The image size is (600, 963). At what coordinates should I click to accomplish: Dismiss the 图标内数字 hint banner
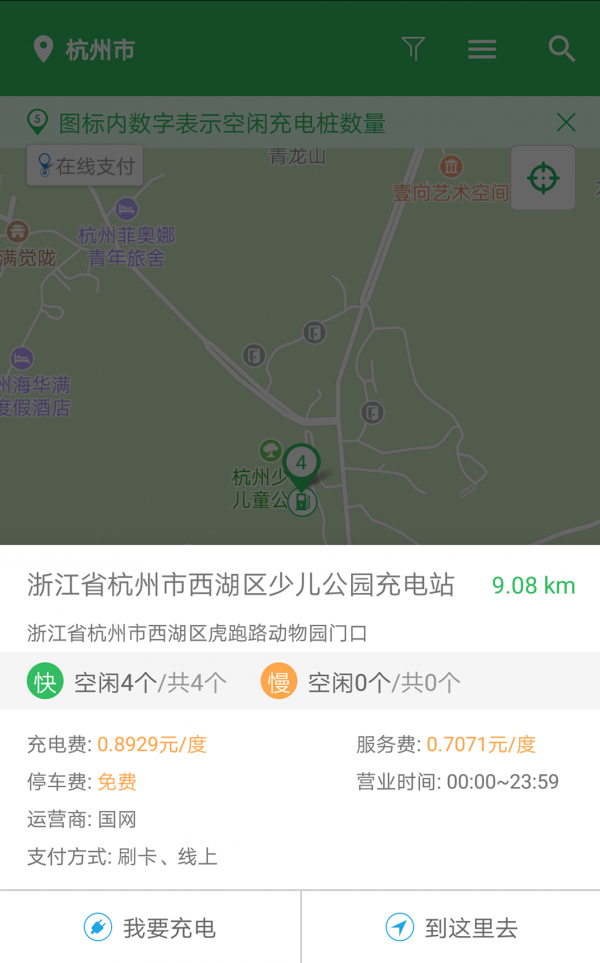566,123
